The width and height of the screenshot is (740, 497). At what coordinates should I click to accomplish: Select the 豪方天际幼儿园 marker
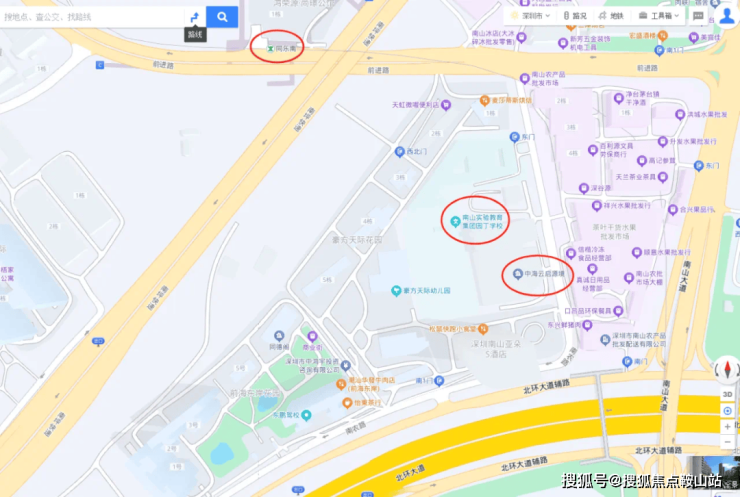tap(393, 289)
